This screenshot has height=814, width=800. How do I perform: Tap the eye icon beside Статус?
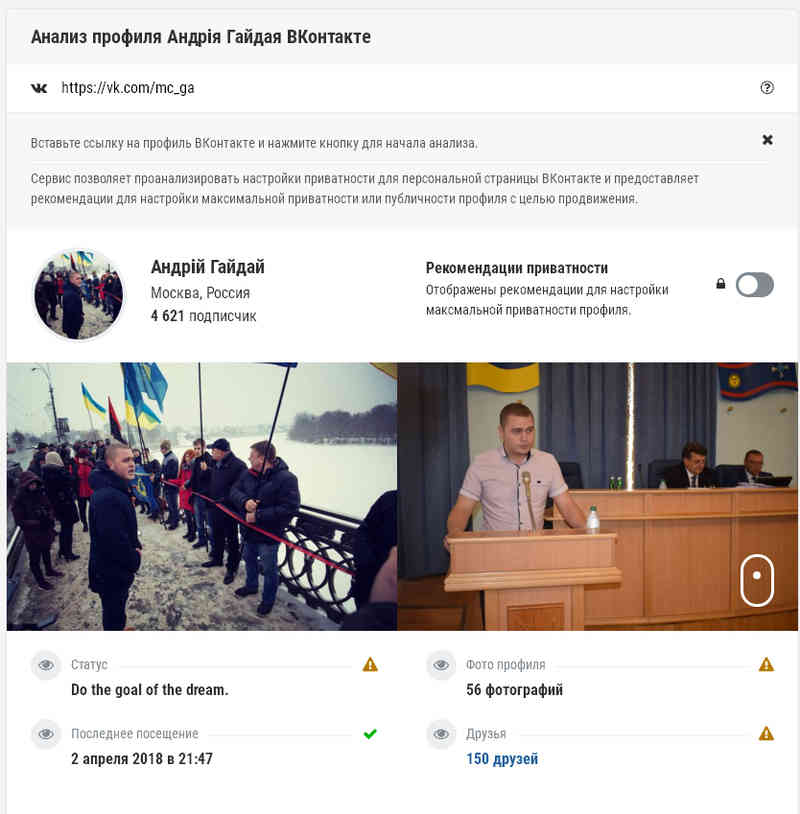46,665
